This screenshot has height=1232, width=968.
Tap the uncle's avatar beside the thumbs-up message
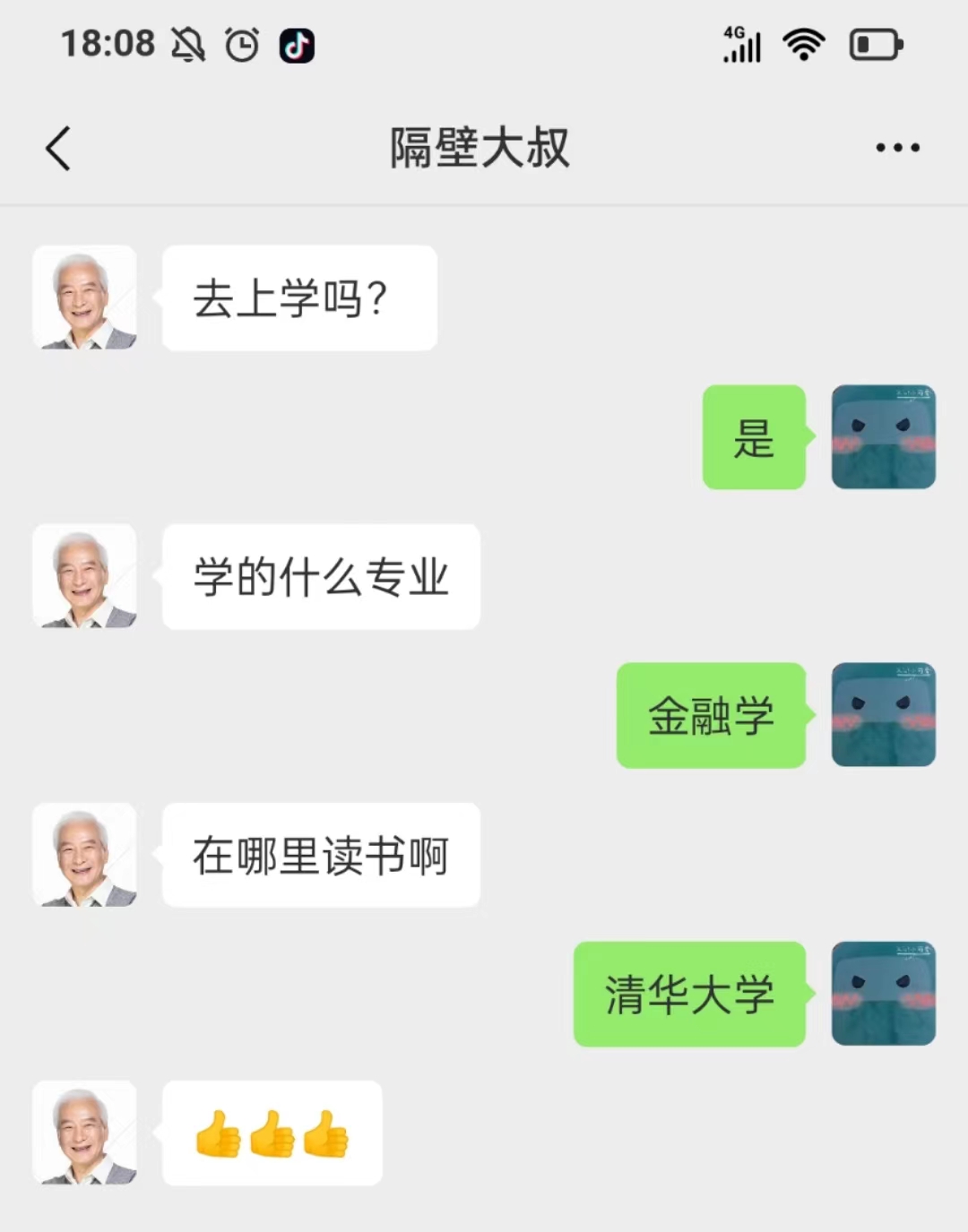click(x=85, y=1133)
